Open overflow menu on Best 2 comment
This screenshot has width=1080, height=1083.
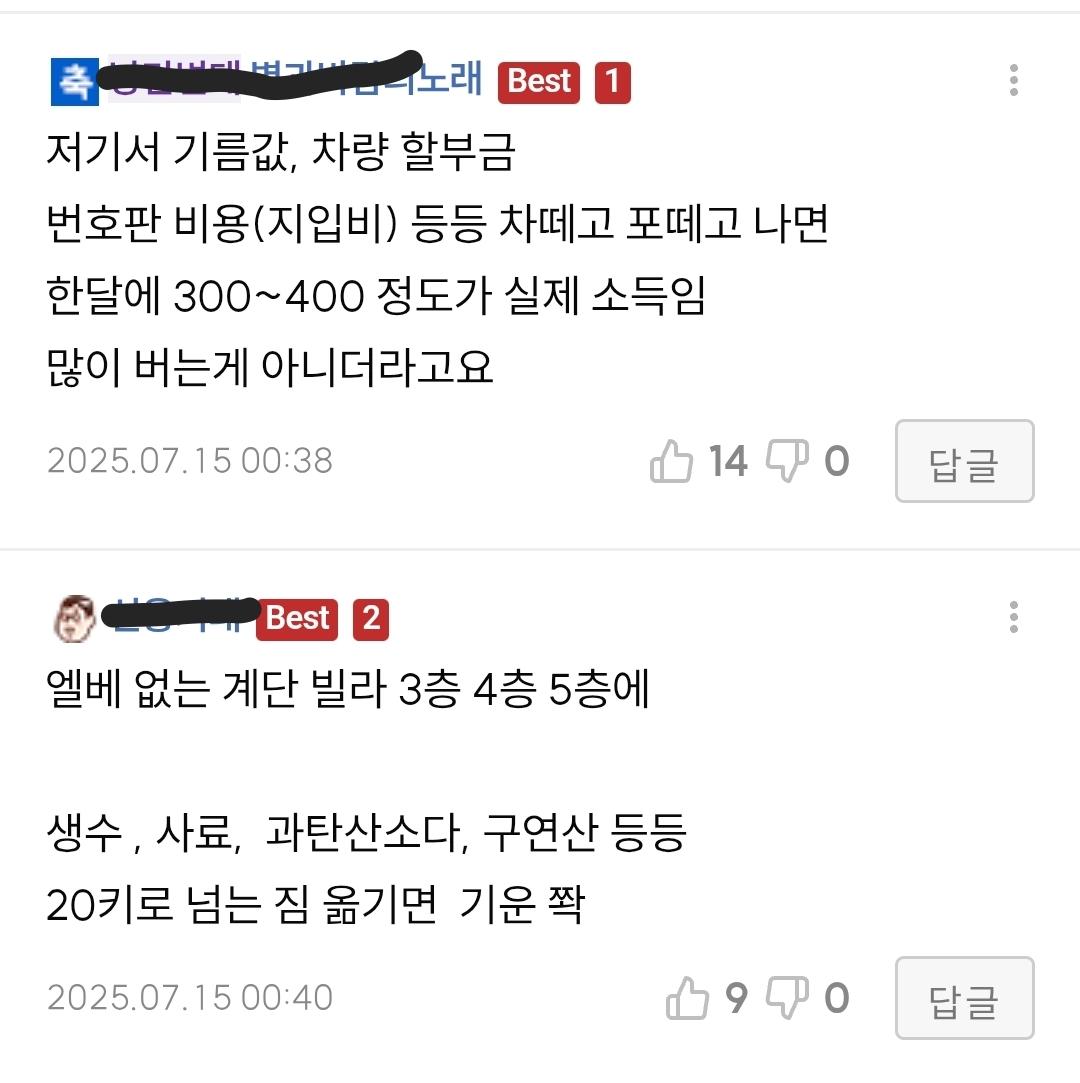click(1014, 617)
